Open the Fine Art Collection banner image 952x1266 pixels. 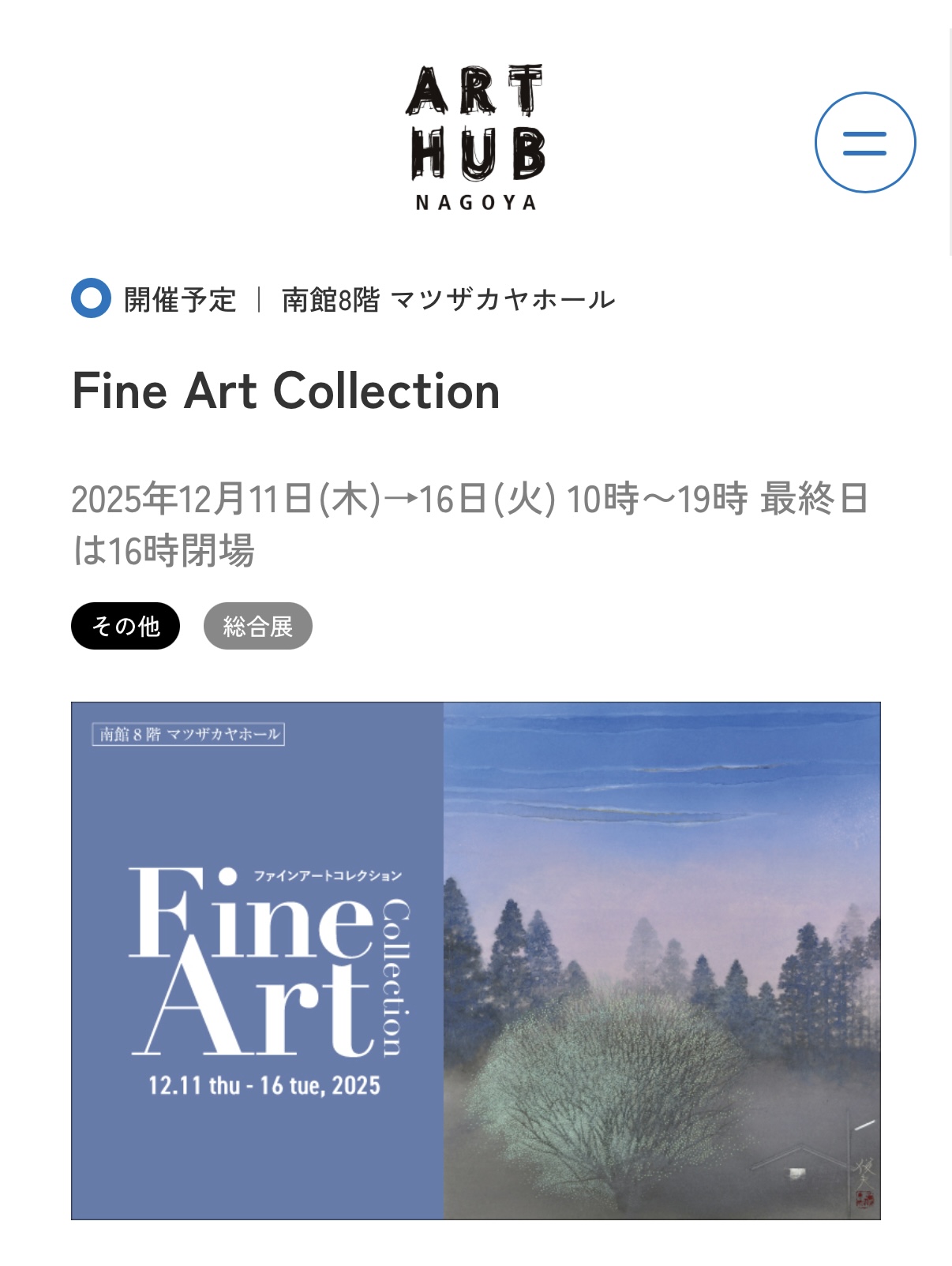pyautogui.click(x=476, y=961)
